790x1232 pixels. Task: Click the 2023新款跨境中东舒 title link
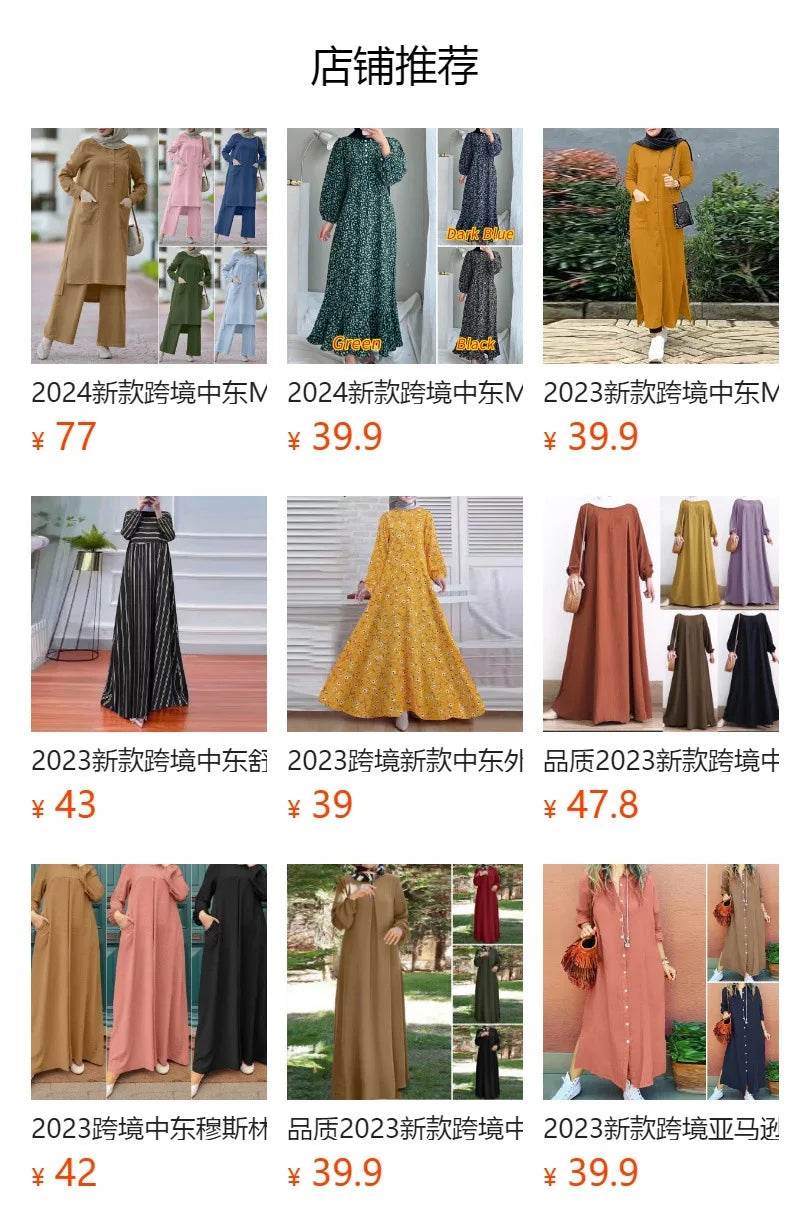point(150,757)
